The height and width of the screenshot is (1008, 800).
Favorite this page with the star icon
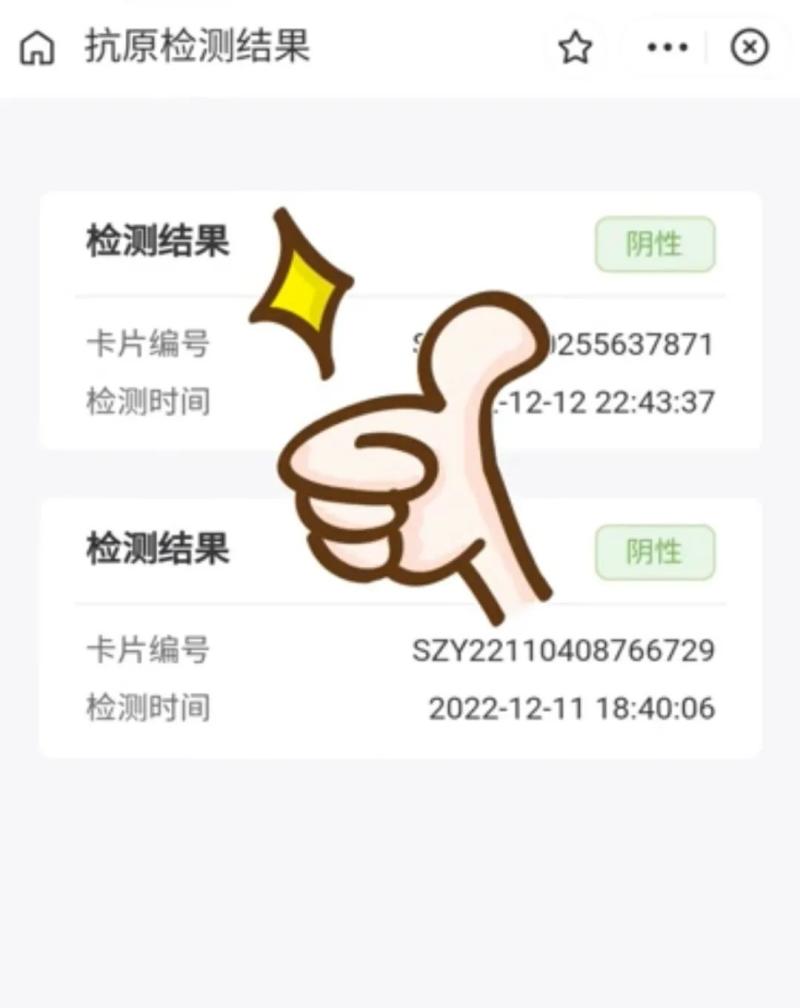click(575, 47)
